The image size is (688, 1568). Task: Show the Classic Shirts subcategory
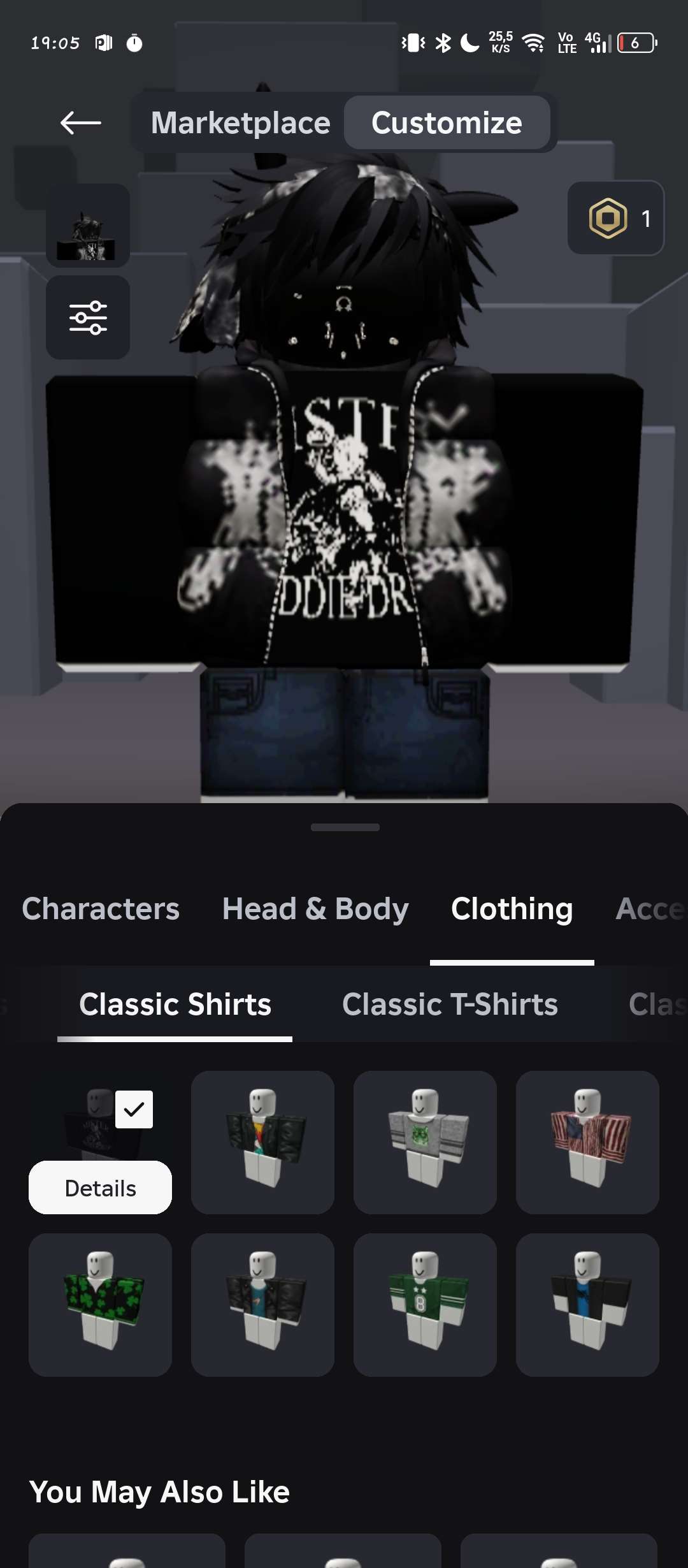pyautogui.click(x=175, y=1005)
